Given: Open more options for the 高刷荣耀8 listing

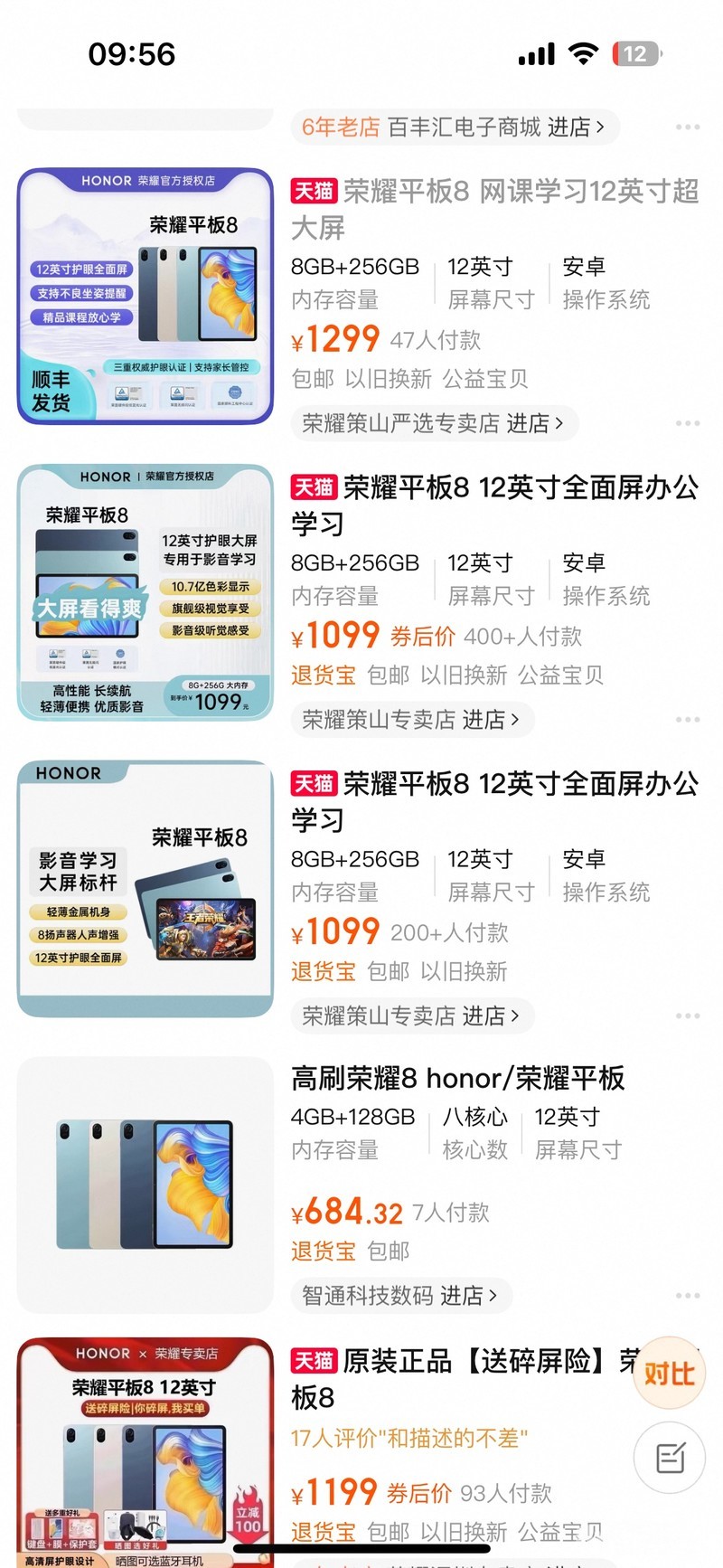Looking at the screenshot, I should tap(687, 1296).
